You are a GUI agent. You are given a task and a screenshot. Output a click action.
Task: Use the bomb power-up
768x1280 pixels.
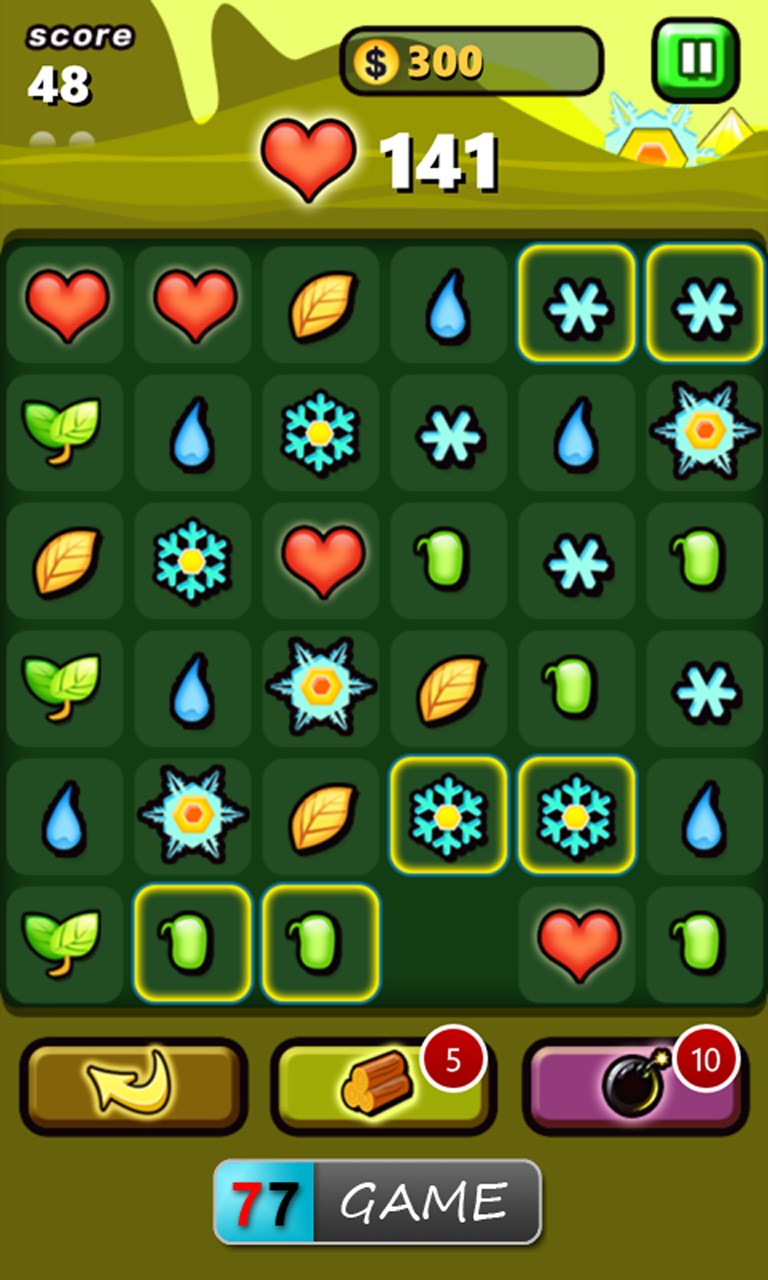point(634,1086)
